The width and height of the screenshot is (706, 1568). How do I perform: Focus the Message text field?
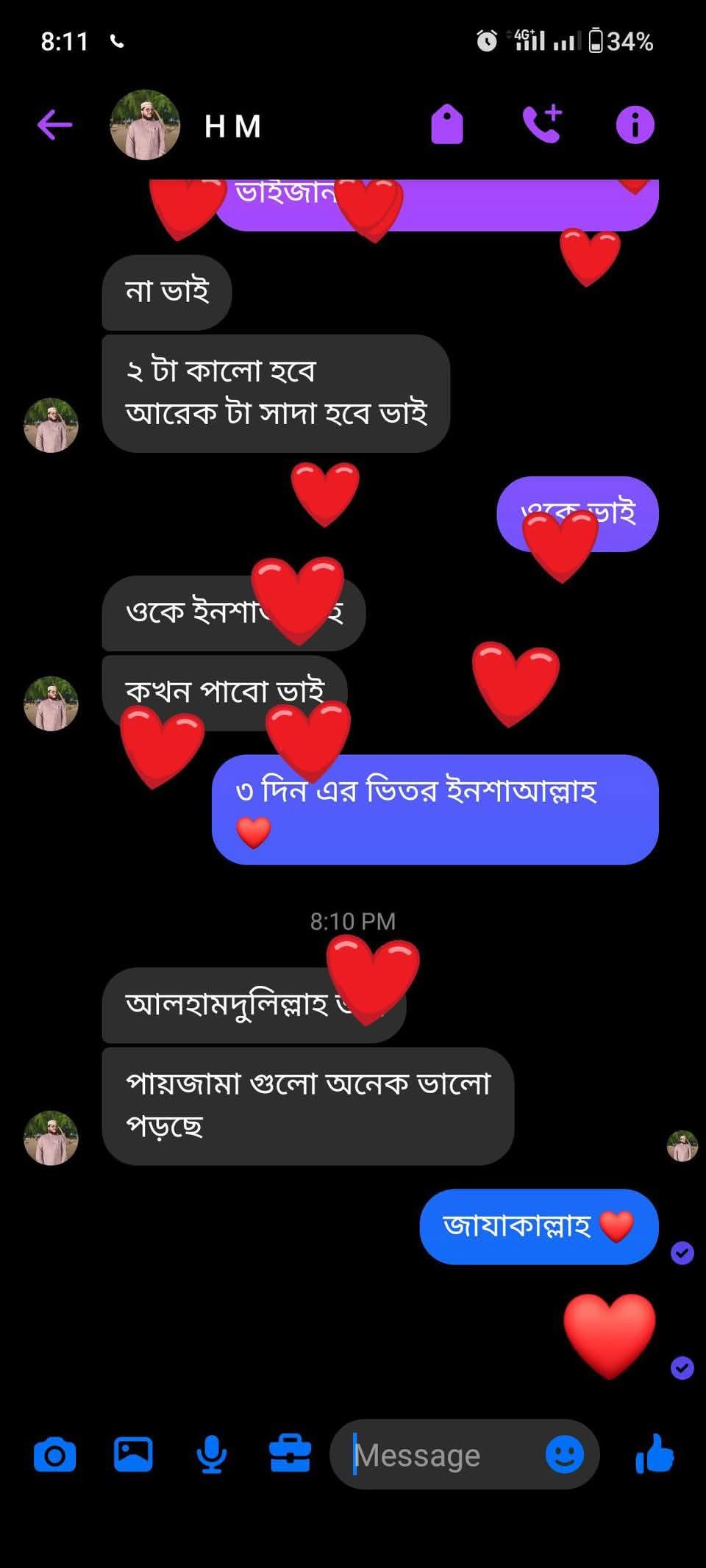(x=441, y=1455)
